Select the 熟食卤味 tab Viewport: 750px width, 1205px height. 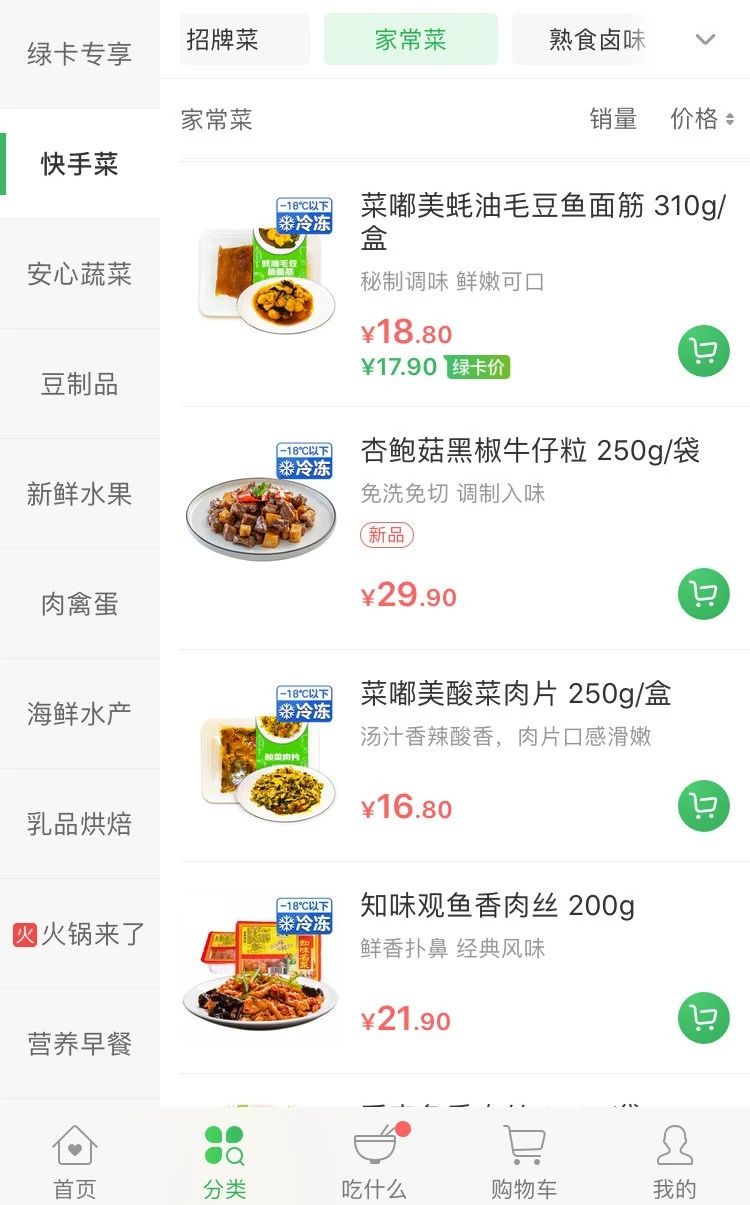(x=597, y=40)
